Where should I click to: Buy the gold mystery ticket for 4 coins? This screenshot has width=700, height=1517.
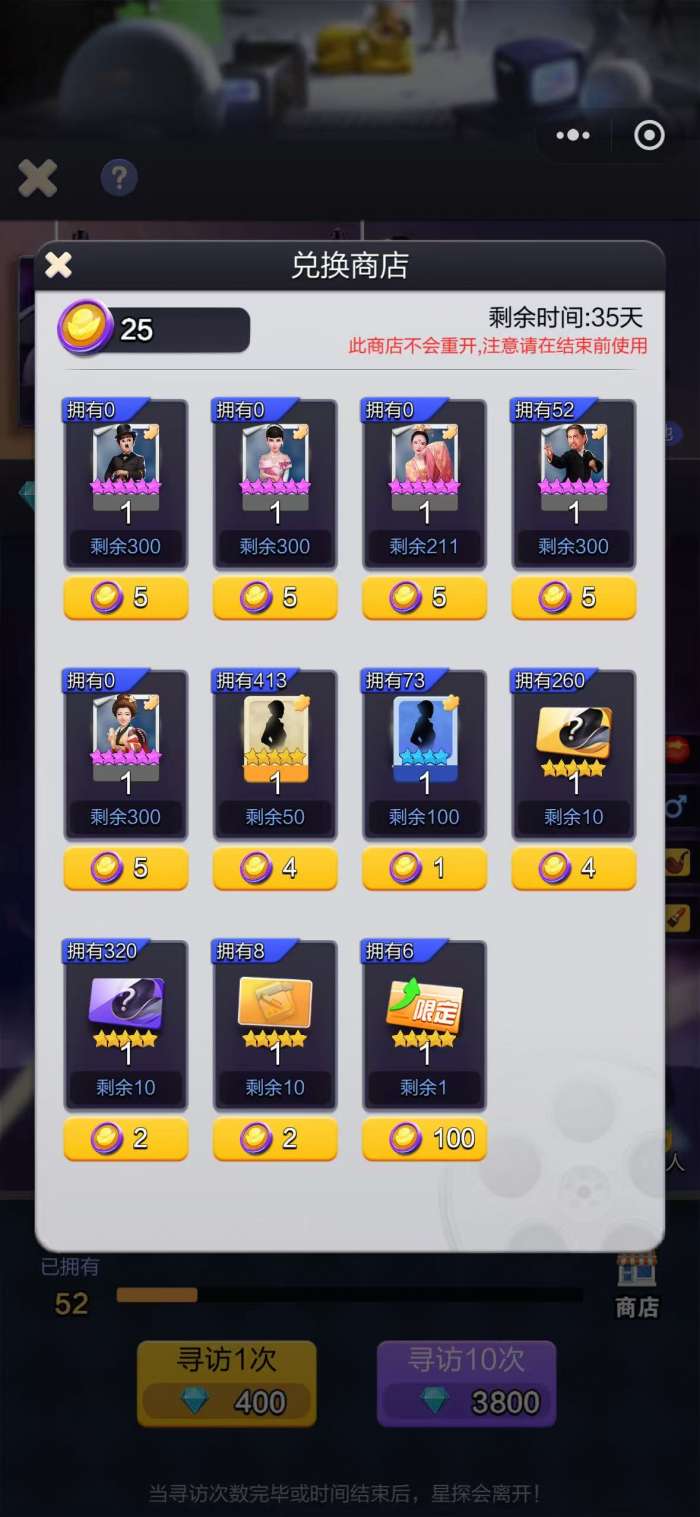(573, 868)
